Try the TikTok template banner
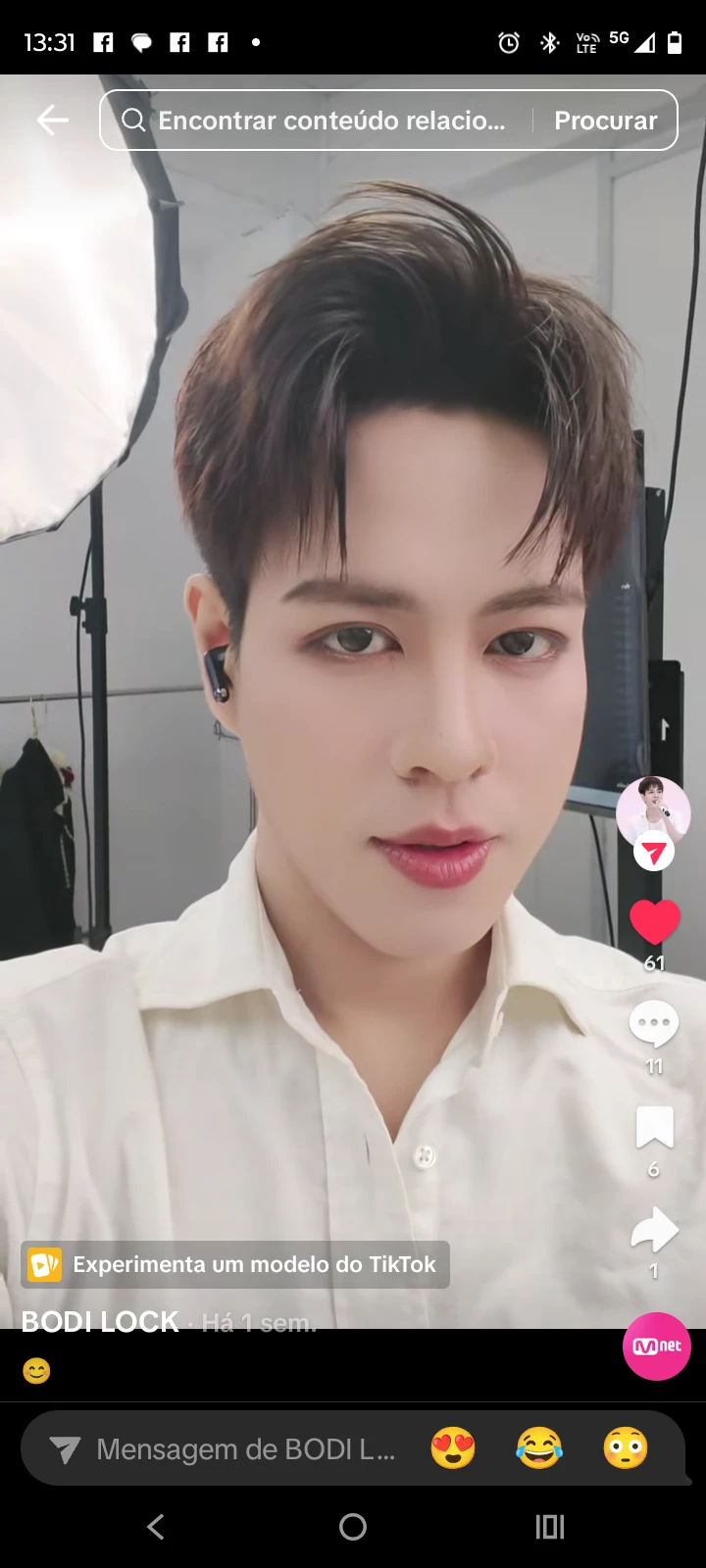706x1568 pixels. [235, 1264]
